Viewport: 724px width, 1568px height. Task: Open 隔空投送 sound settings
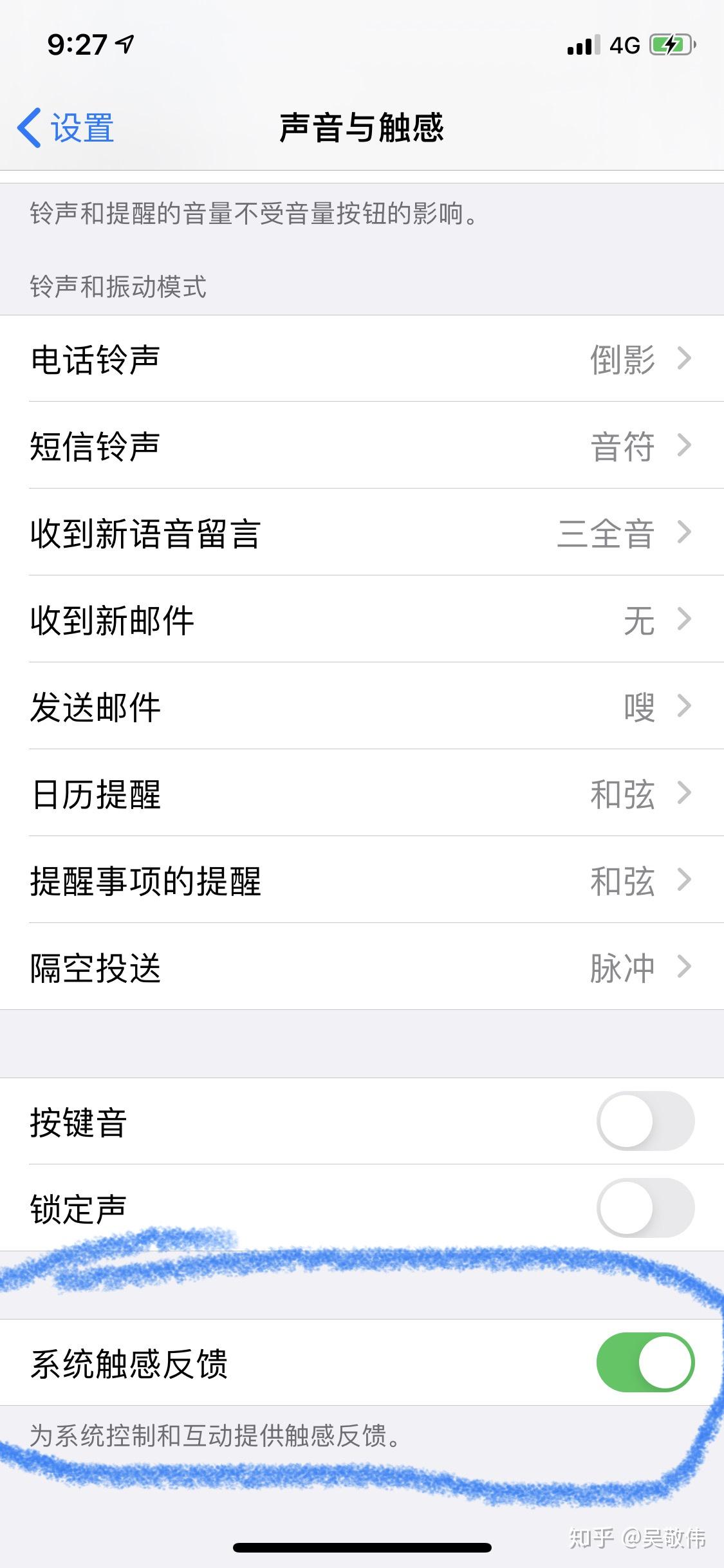click(362, 967)
